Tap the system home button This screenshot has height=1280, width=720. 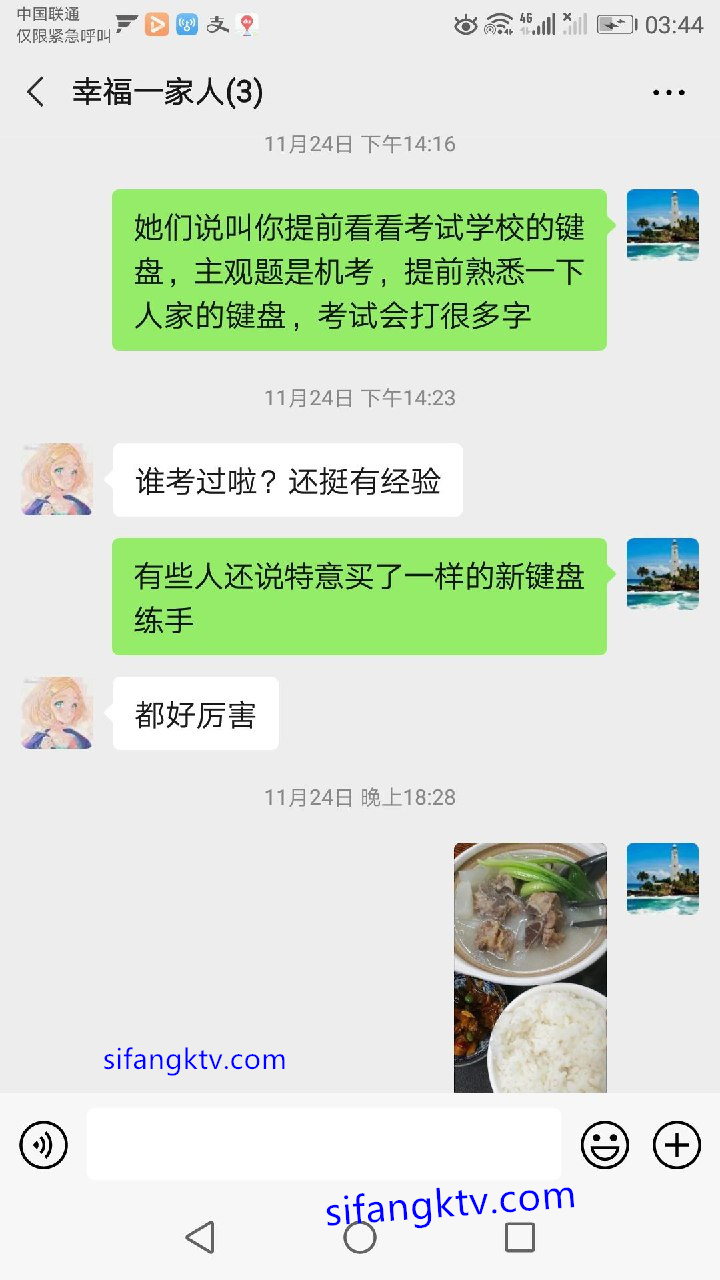pos(360,1237)
